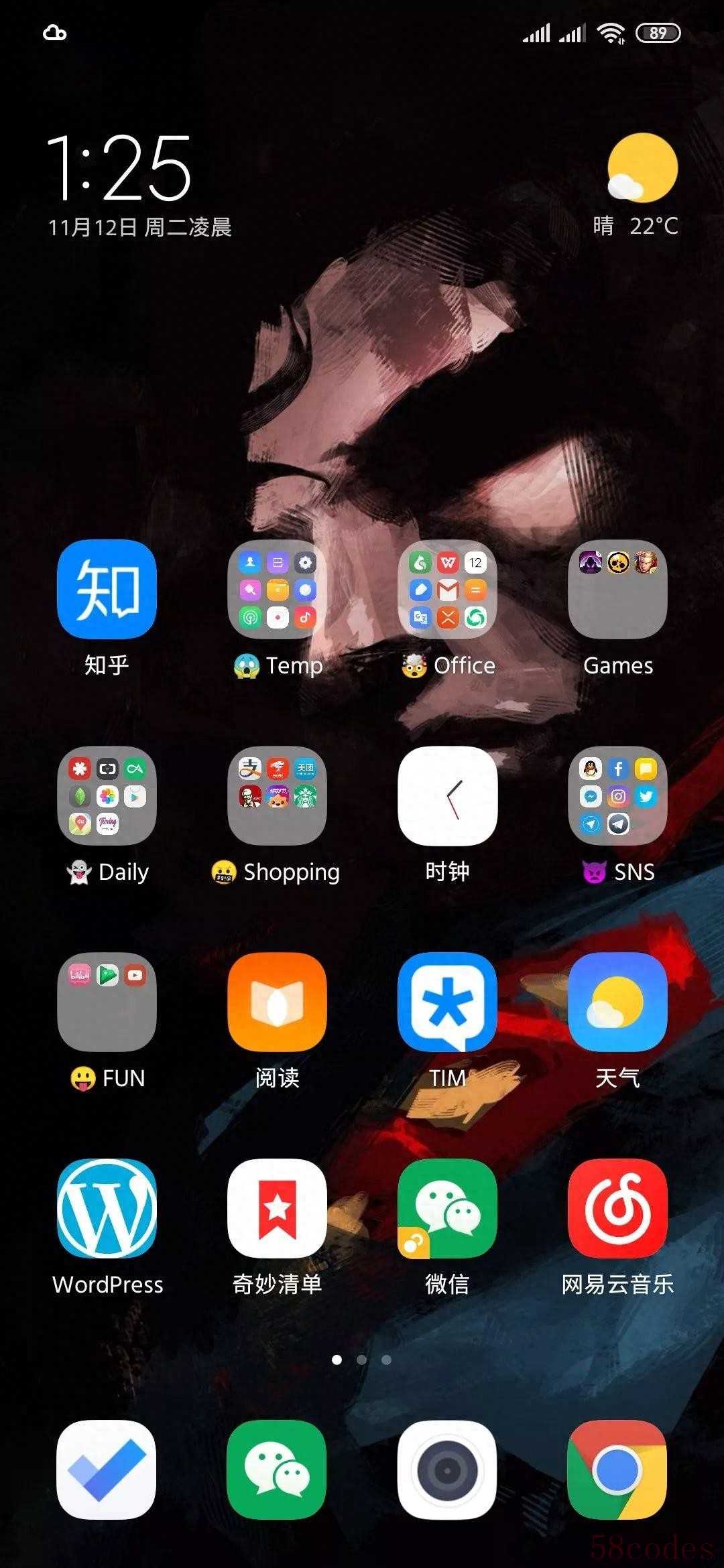This screenshot has width=724, height=1568.
Task: Open the Daily folder
Action: (107, 795)
